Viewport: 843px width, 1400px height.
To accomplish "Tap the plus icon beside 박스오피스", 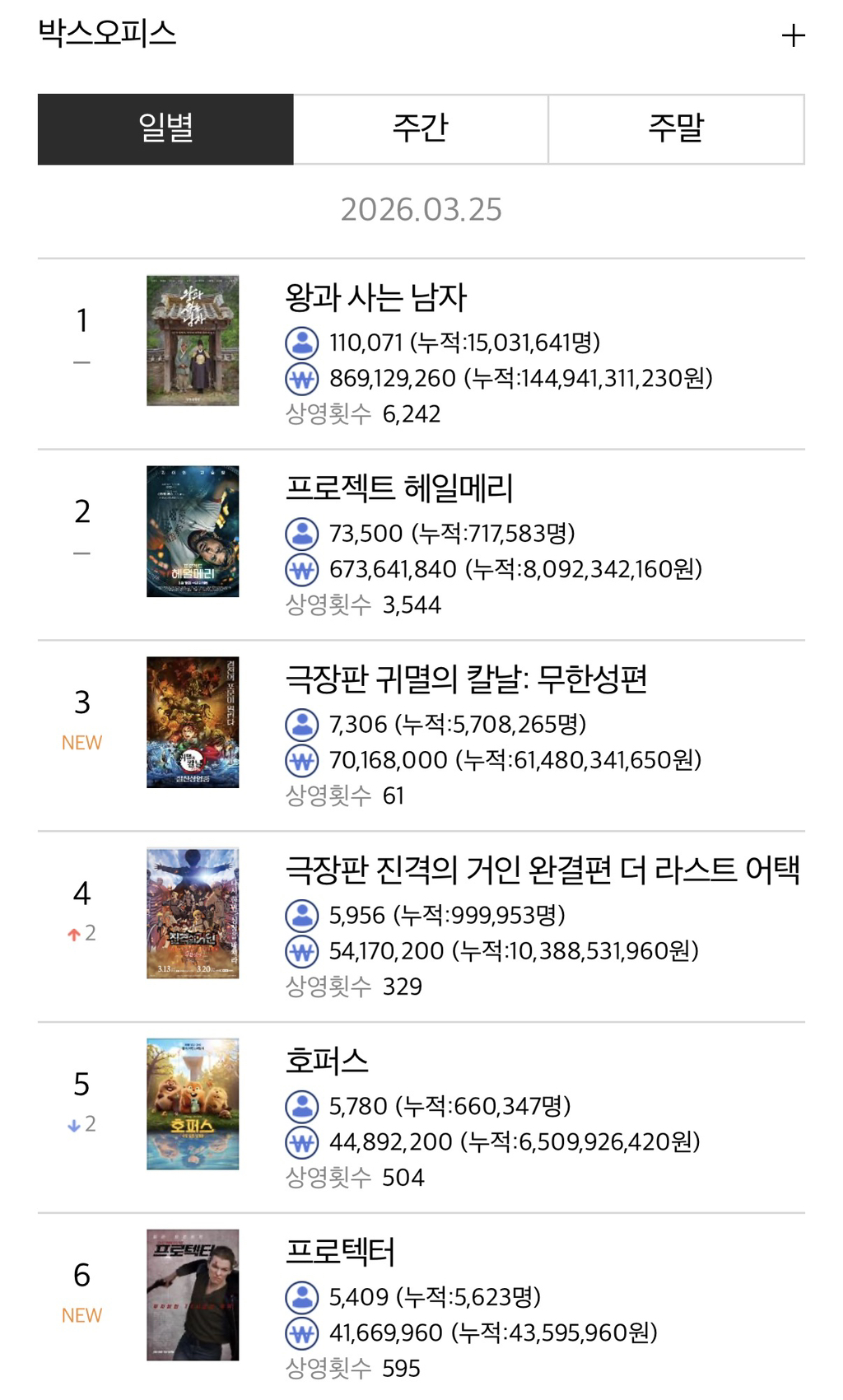I will coord(793,35).
